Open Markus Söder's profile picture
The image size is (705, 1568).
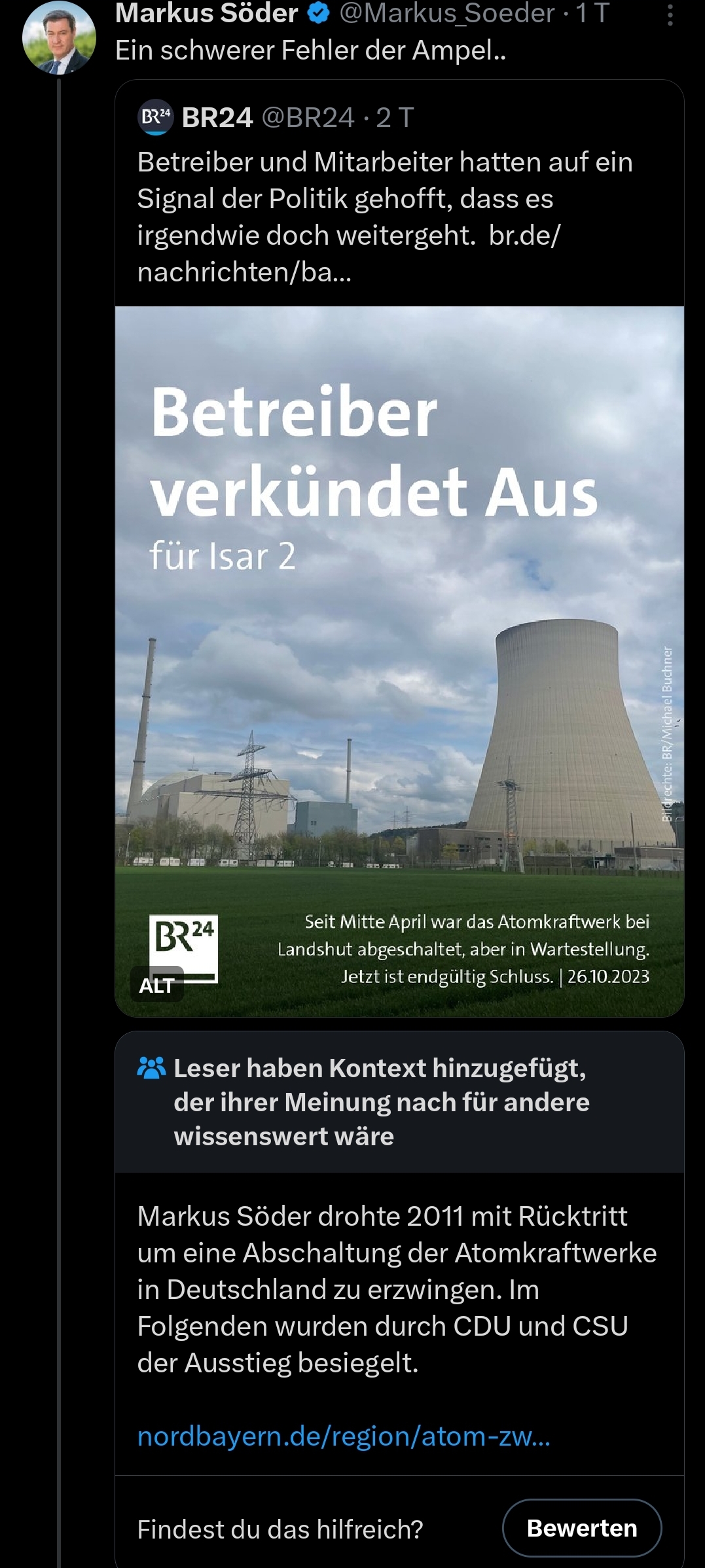tap(59, 39)
